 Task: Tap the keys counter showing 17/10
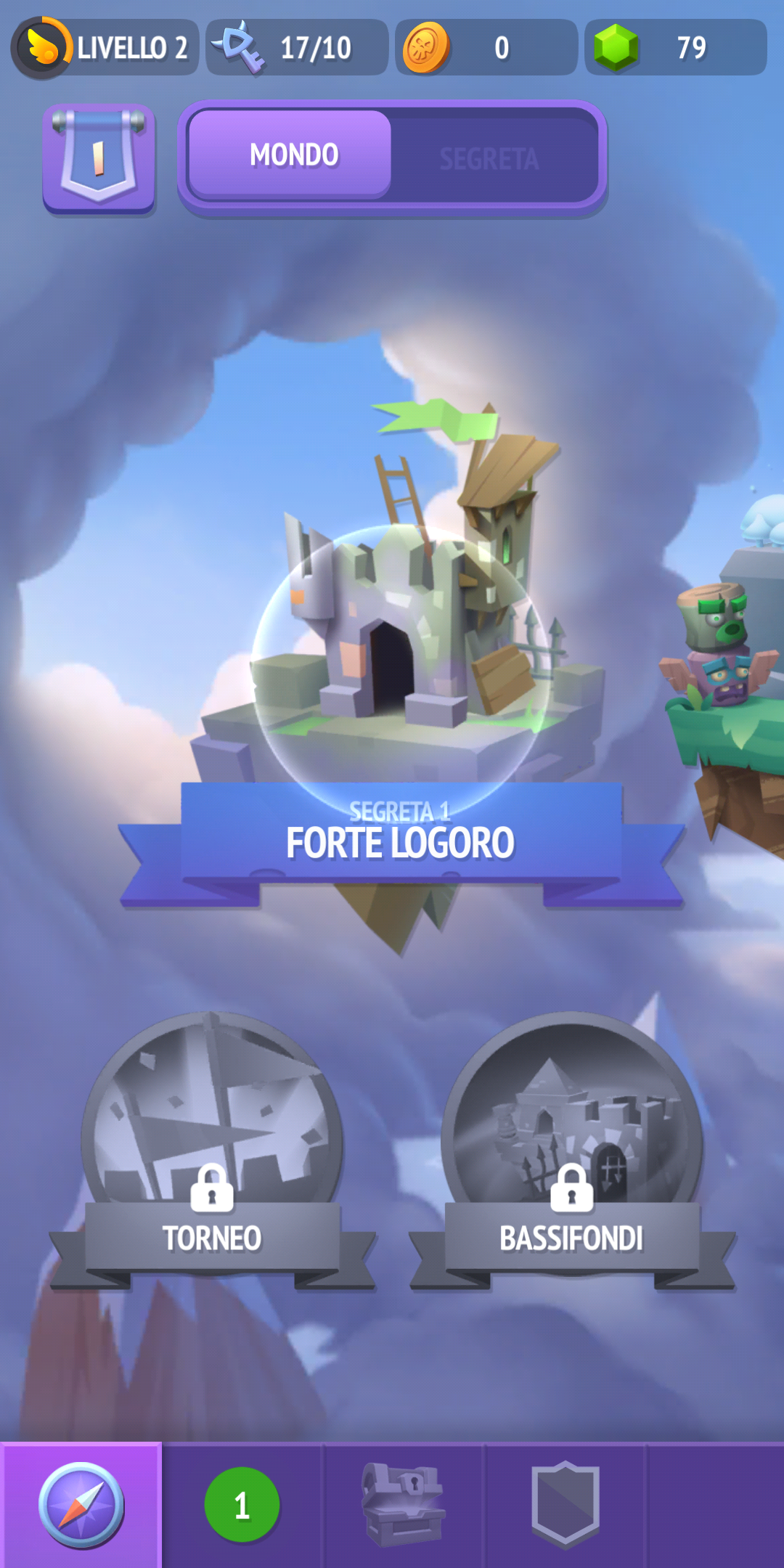click(x=297, y=48)
